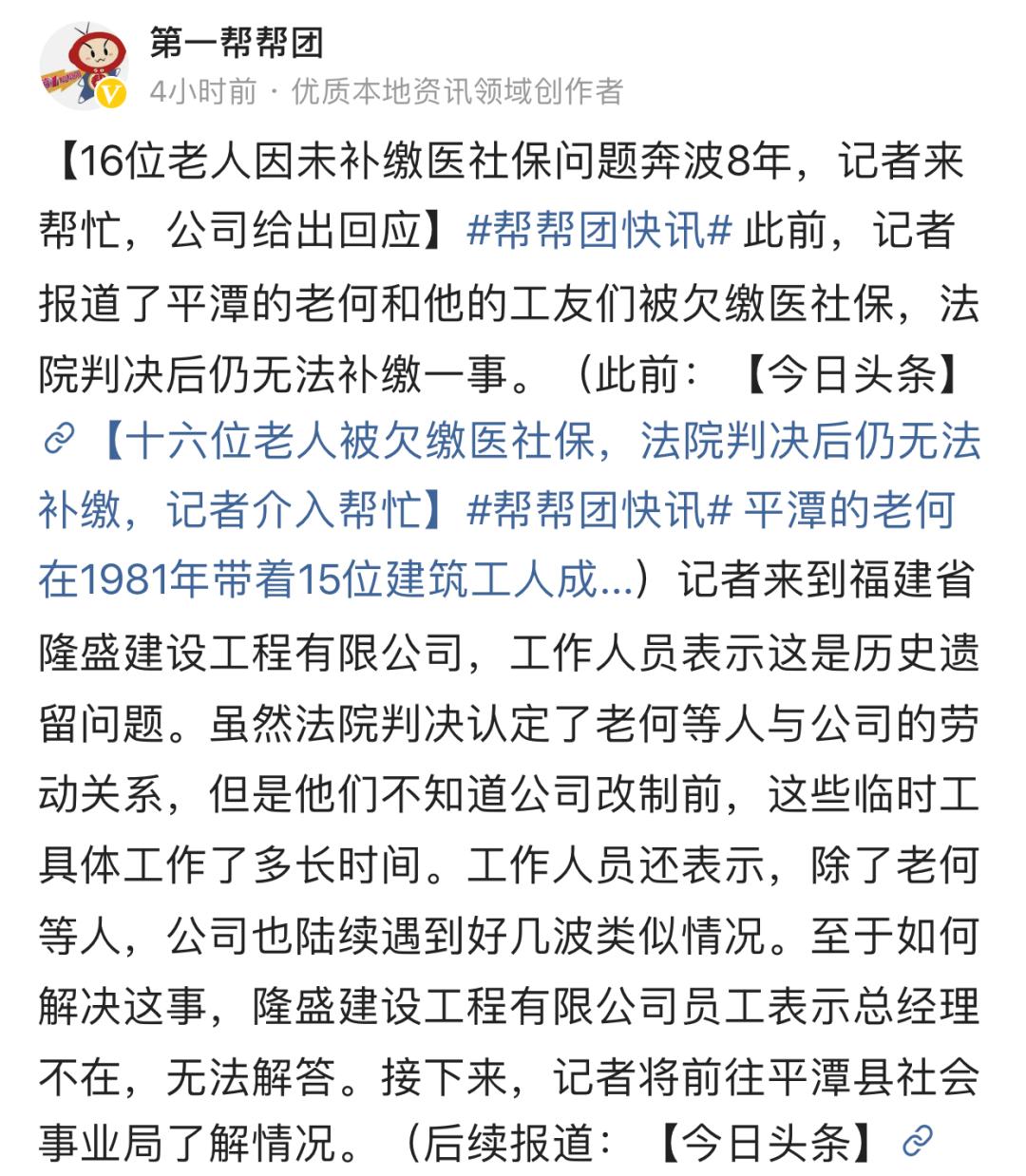Open the 第一帮帮团 author name

[x=237, y=43]
